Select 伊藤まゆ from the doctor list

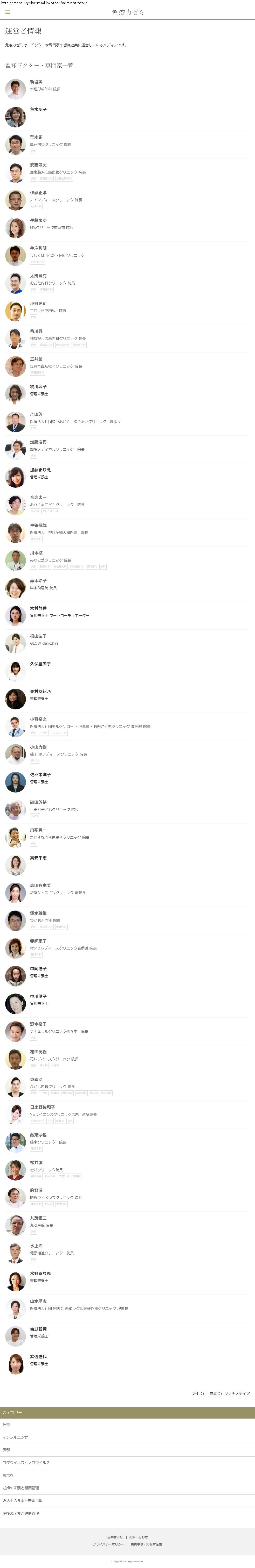point(38,220)
